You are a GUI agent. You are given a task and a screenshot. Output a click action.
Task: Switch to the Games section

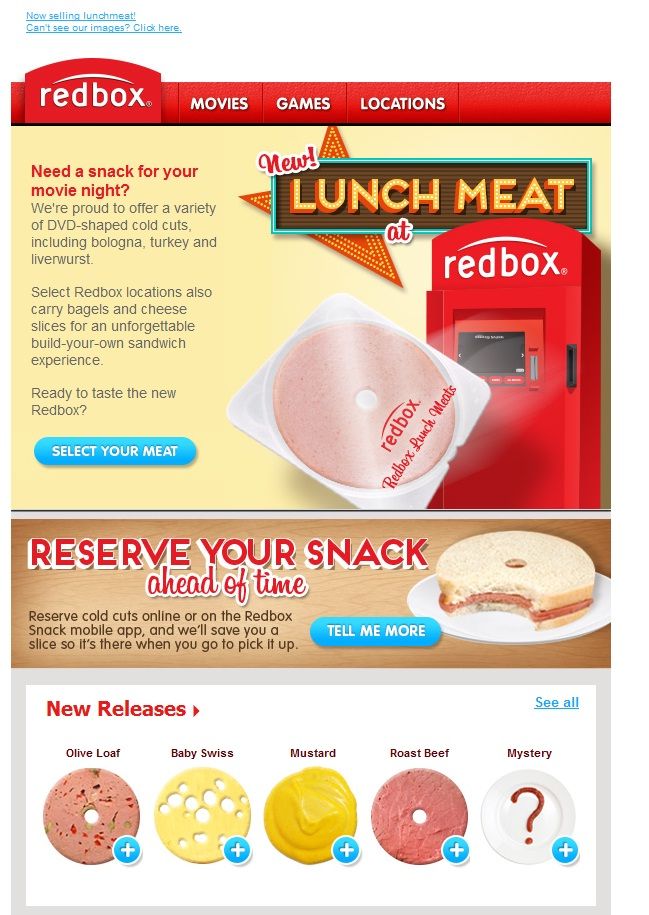[304, 103]
